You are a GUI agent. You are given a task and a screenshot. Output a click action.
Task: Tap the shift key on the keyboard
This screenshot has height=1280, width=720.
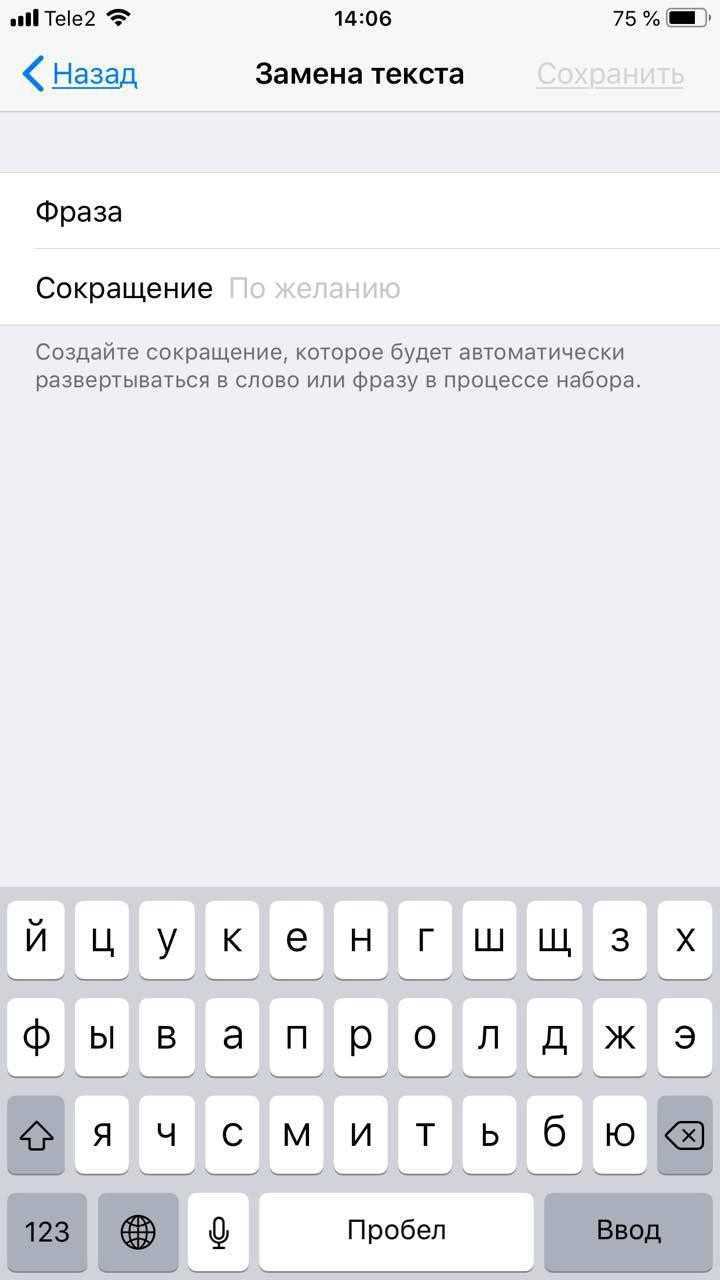click(36, 1135)
